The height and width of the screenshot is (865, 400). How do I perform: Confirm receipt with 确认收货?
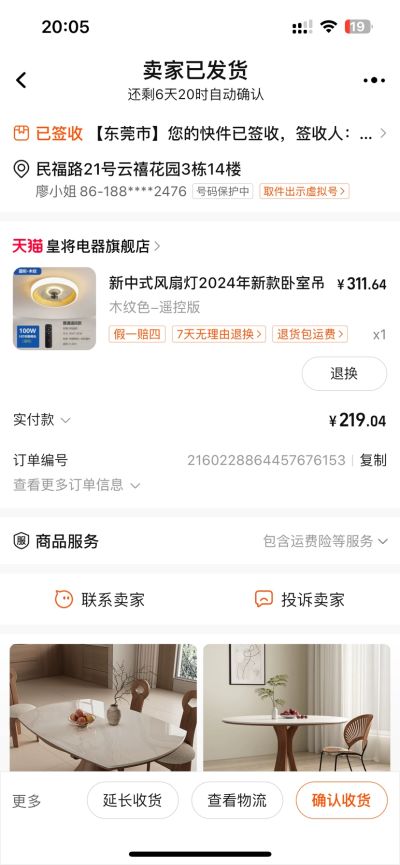pyautogui.click(x=342, y=800)
